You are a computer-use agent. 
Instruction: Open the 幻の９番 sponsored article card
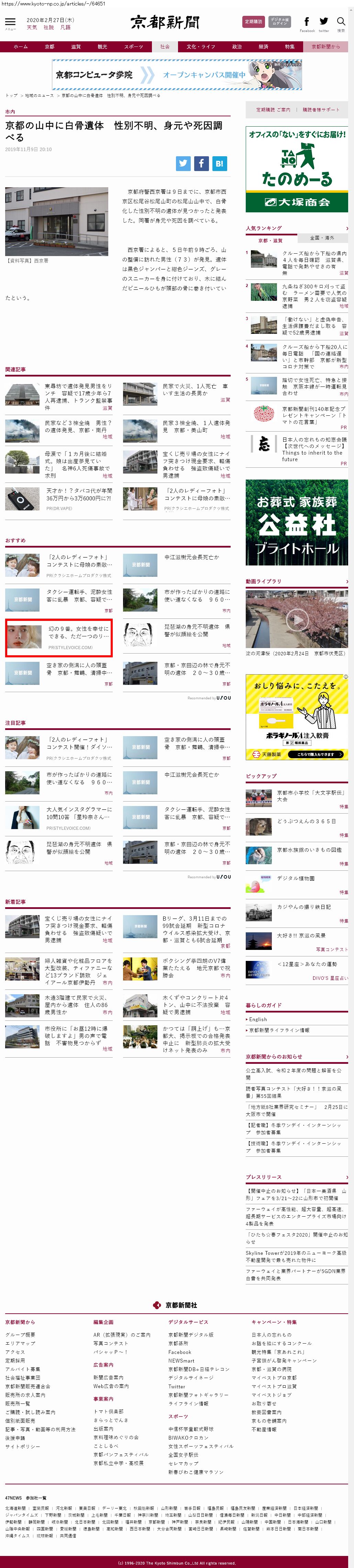(x=58, y=637)
